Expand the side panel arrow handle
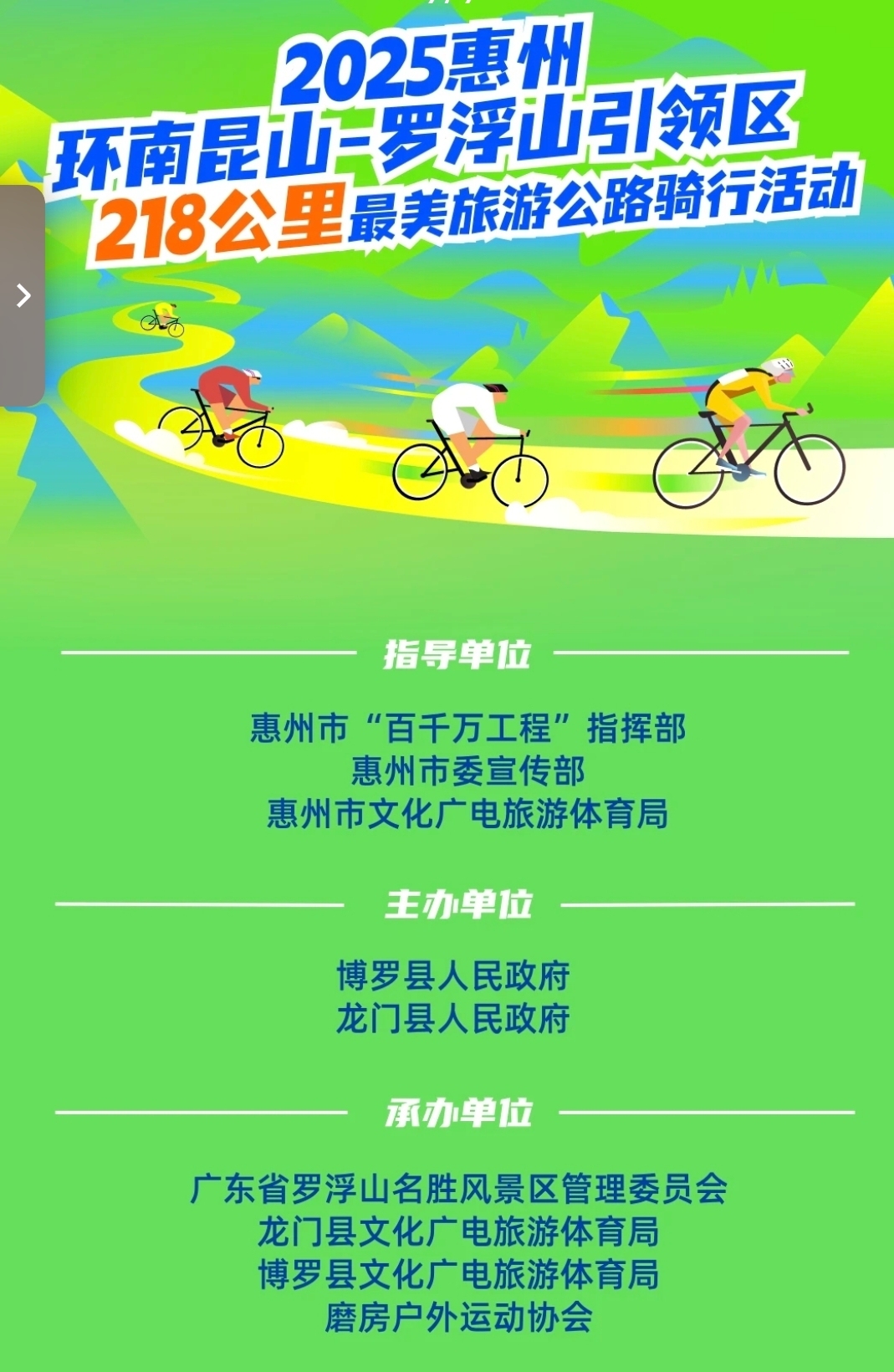The width and height of the screenshot is (894, 1372). tap(23, 295)
